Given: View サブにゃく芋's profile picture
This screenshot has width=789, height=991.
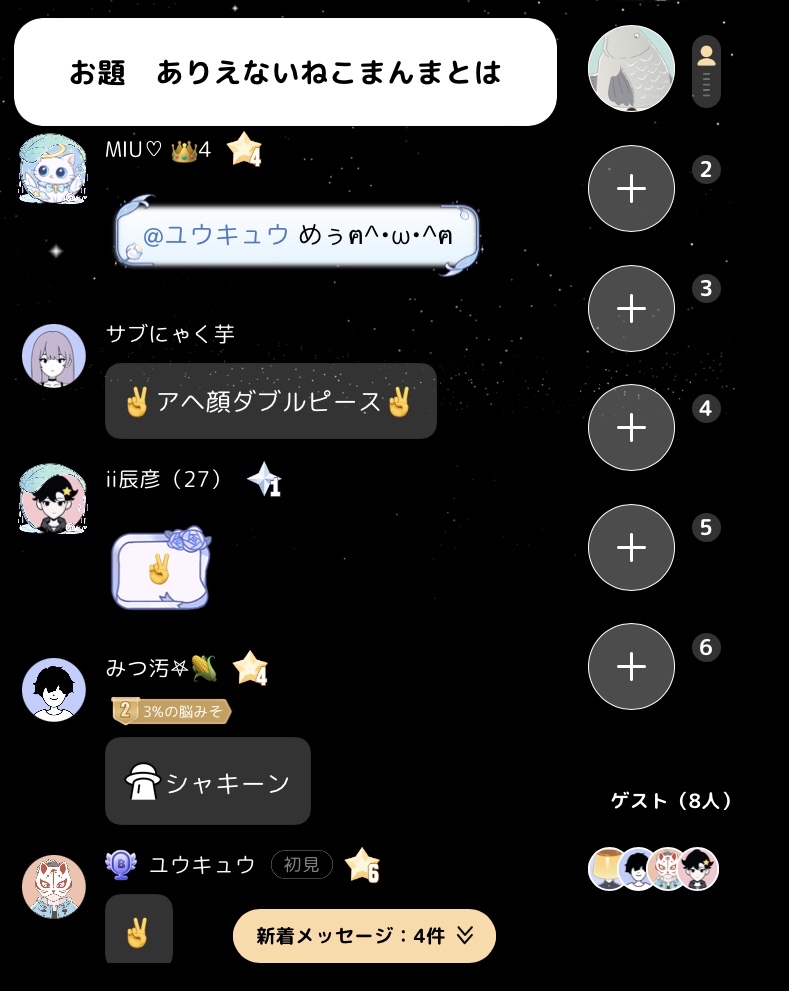Looking at the screenshot, I should (x=53, y=355).
